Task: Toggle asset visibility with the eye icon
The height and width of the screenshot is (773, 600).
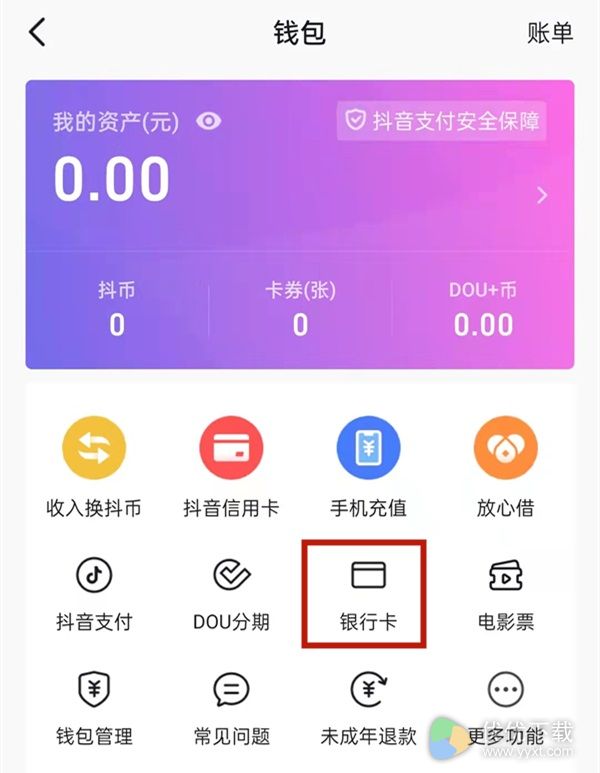Action: pos(208,122)
